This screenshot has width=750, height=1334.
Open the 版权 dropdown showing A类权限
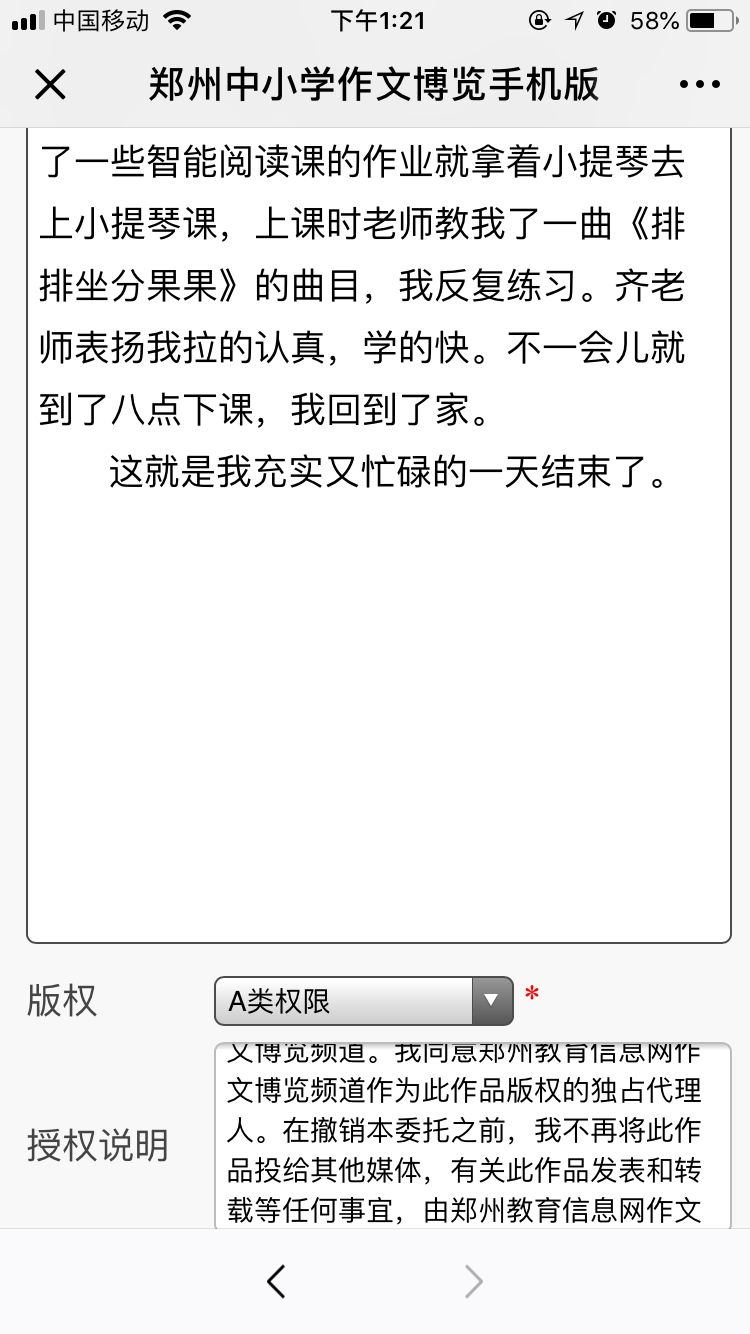tap(364, 1001)
